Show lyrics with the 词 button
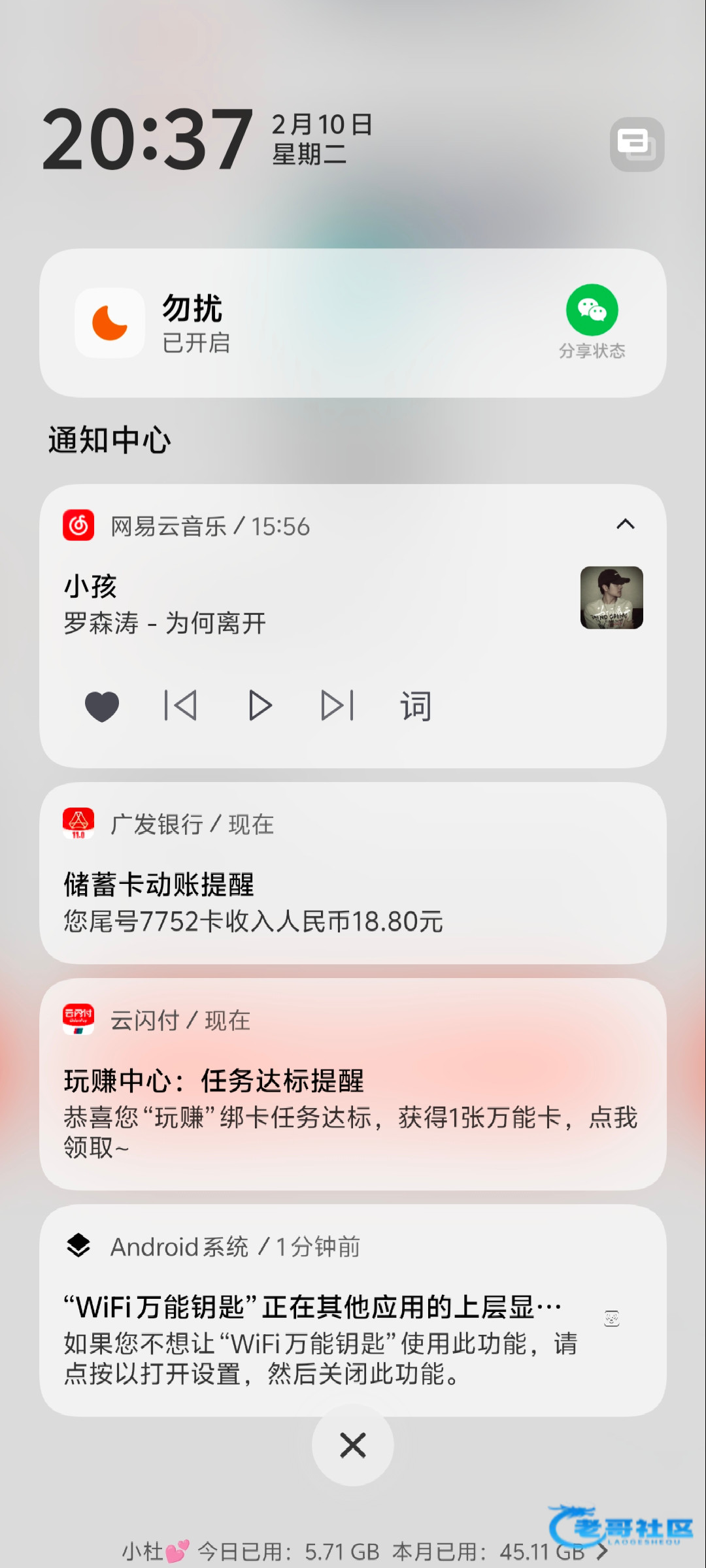Screen dimensions: 706x1568 [x=416, y=706]
